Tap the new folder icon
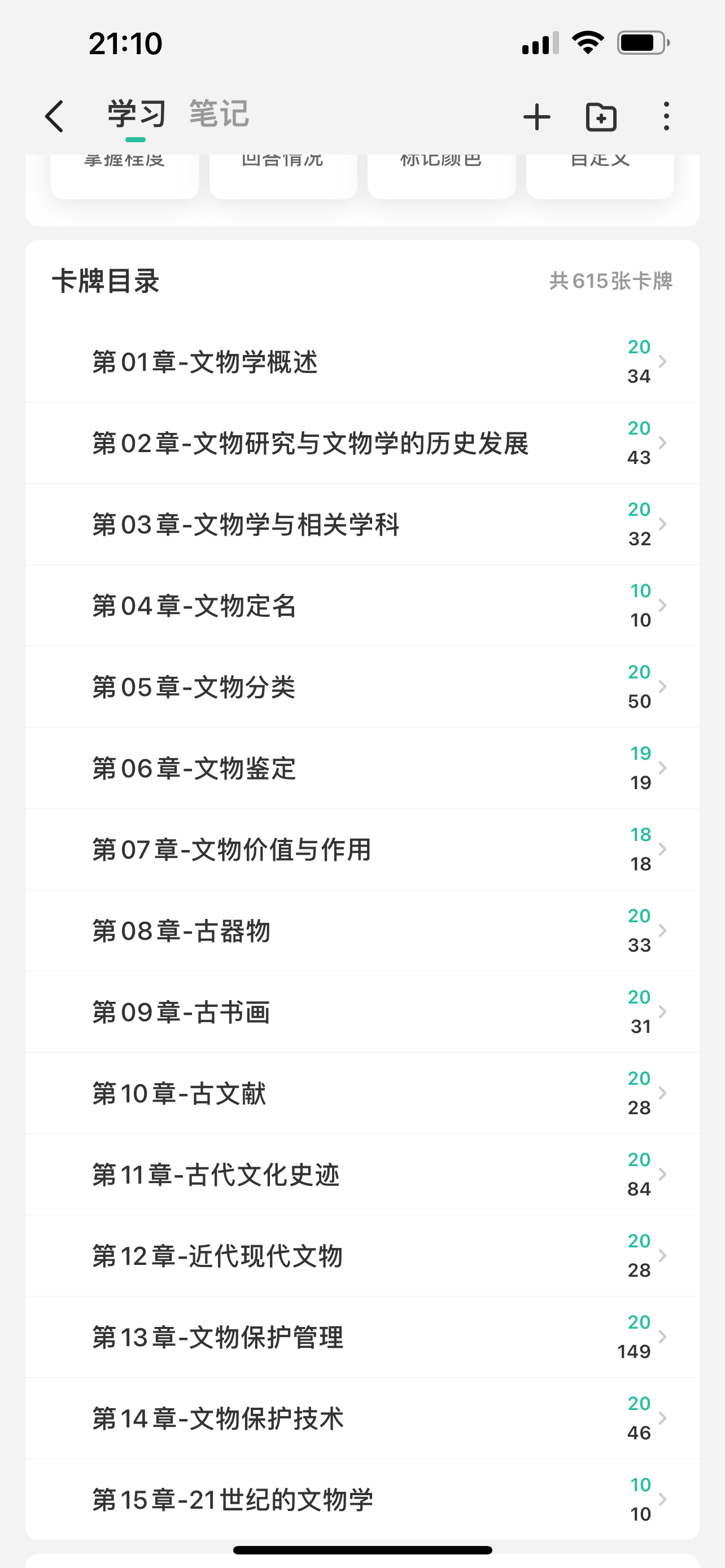 pos(601,117)
